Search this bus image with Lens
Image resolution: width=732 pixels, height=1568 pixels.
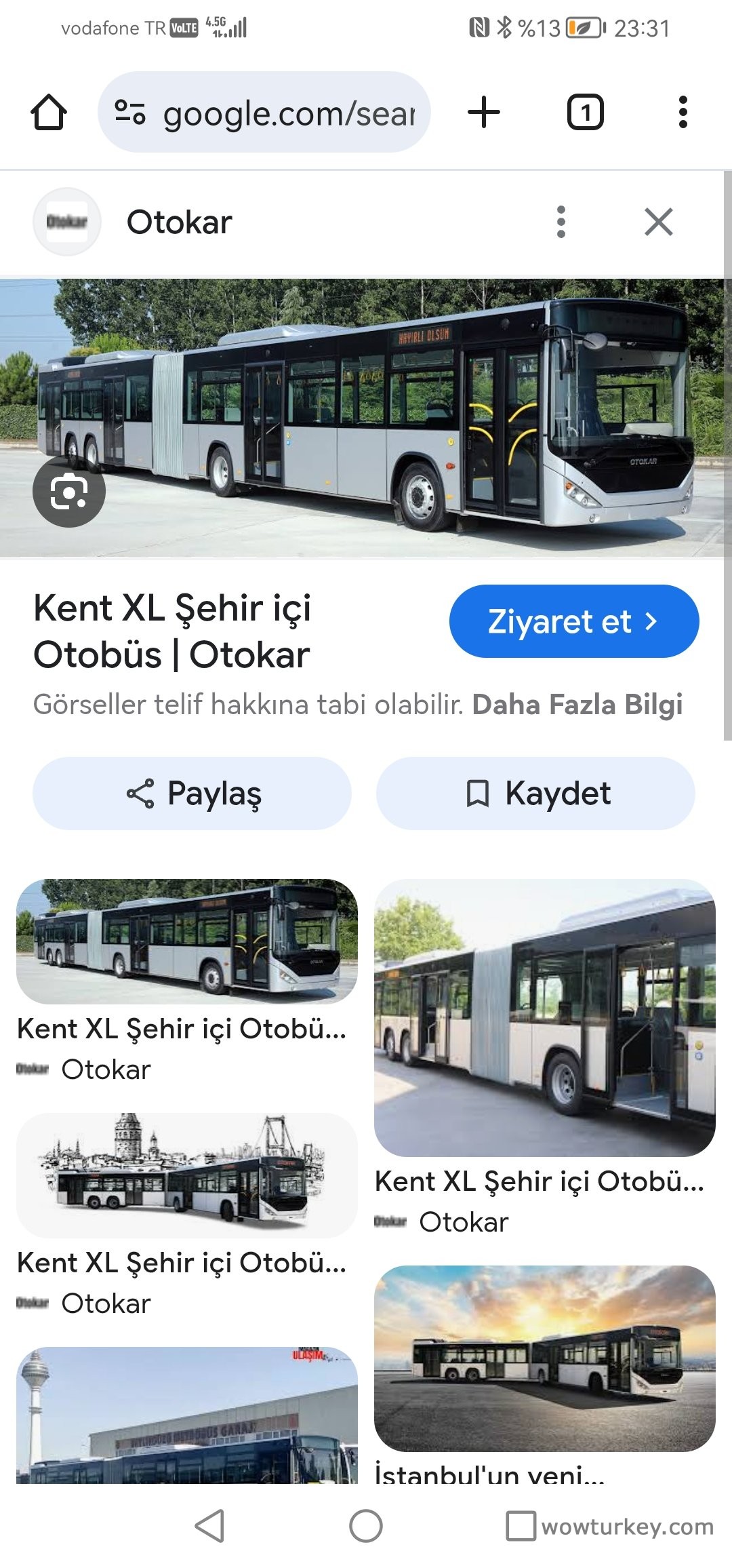pyautogui.click(x=69, y=491)
